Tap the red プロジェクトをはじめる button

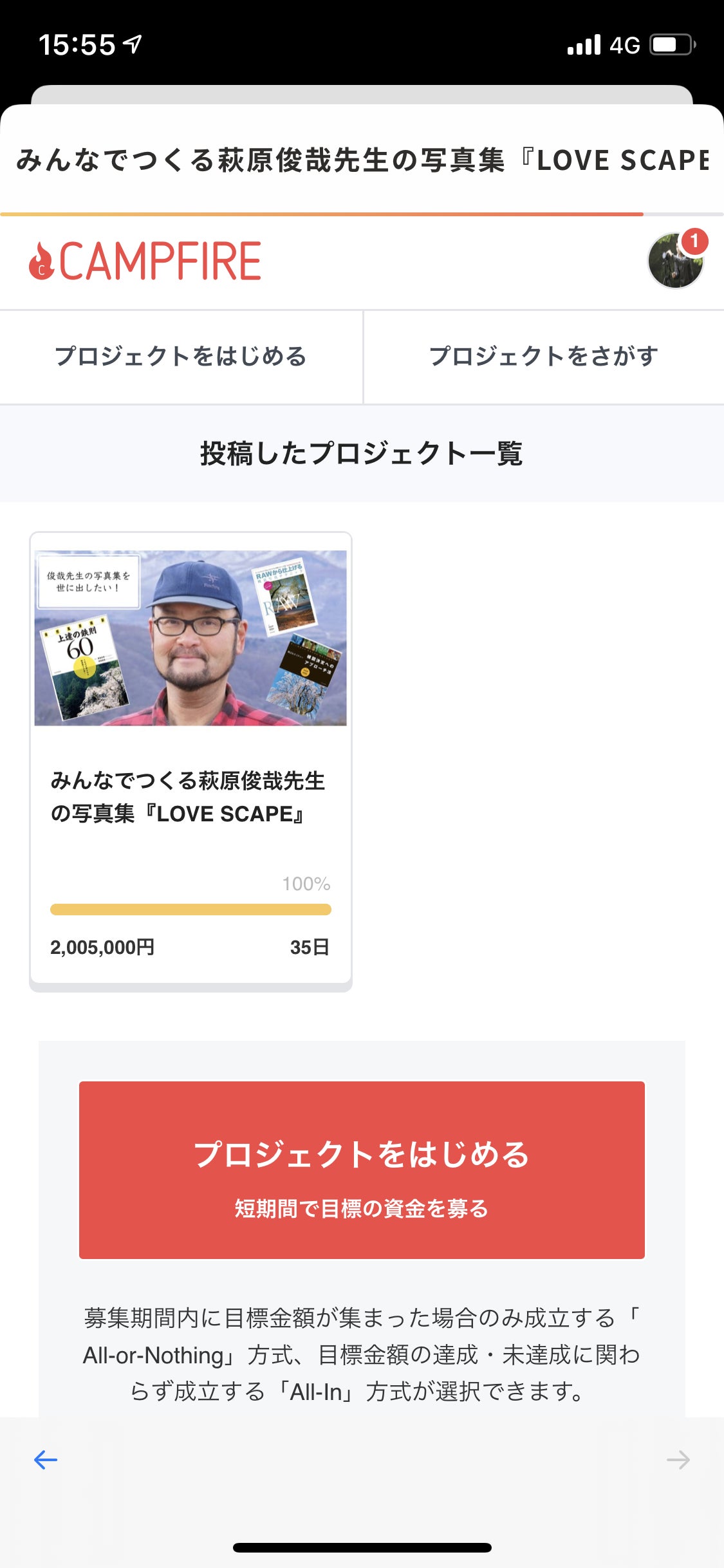(362, 1170)
